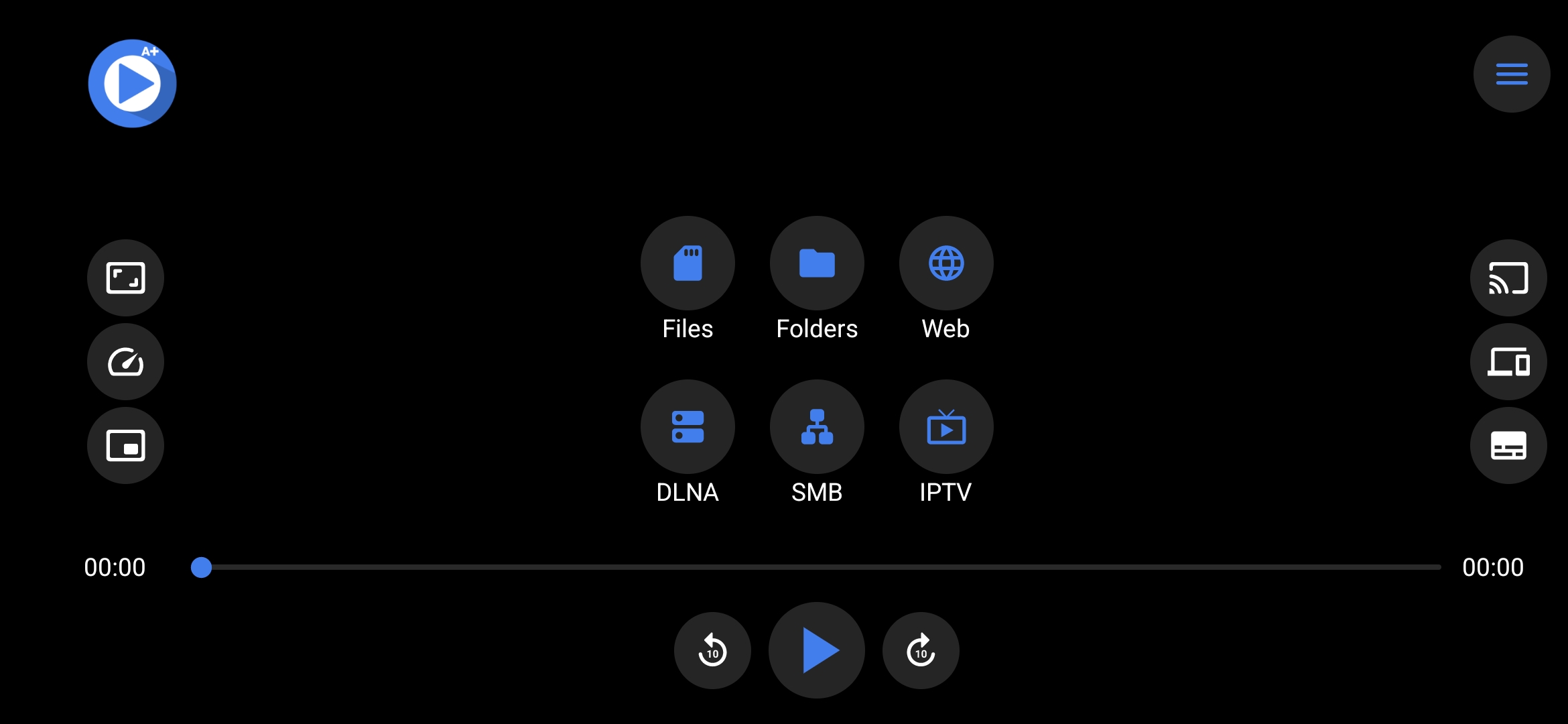Screen dimensions: 1568x724
Task: Open DLNA servers
Action: [688, 427]
